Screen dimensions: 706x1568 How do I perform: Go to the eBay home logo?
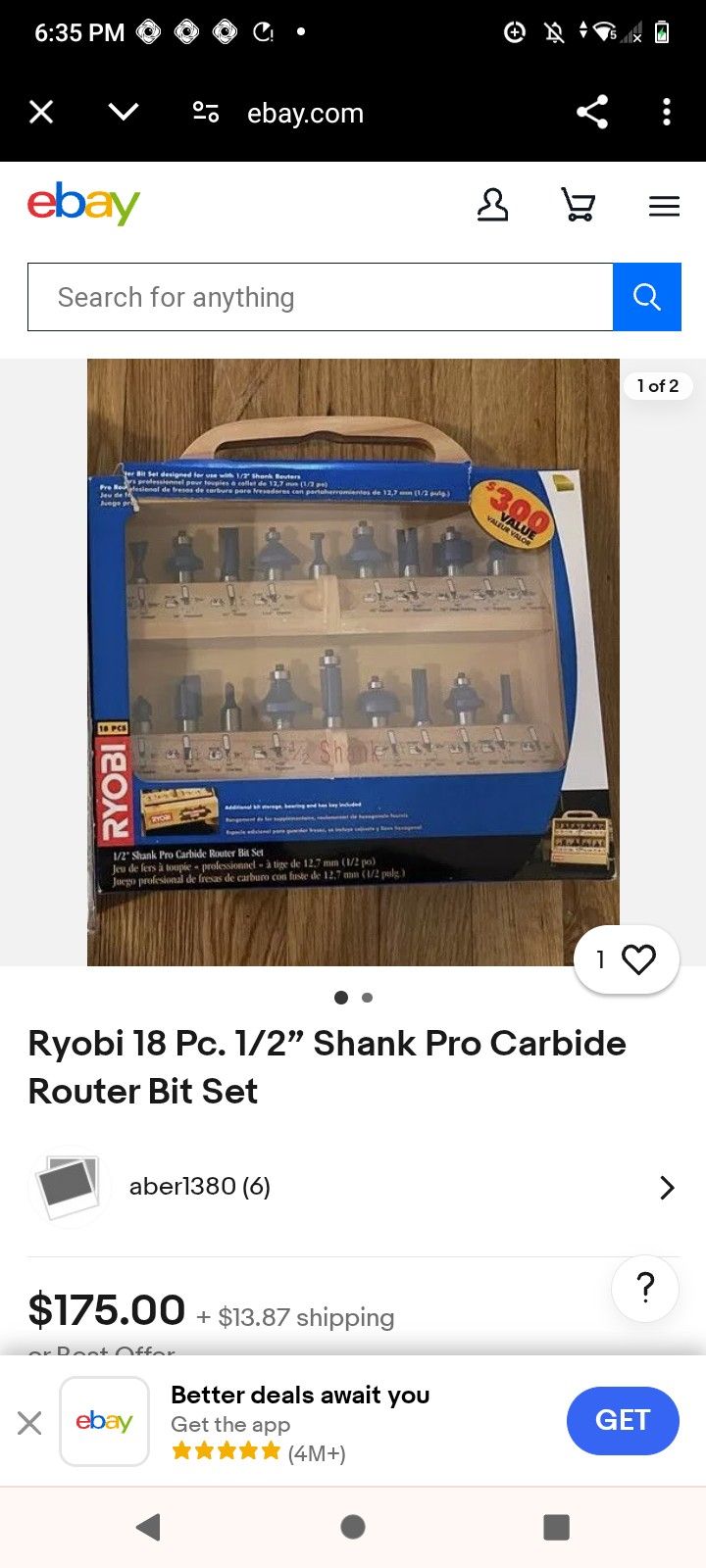coord(83,204)
